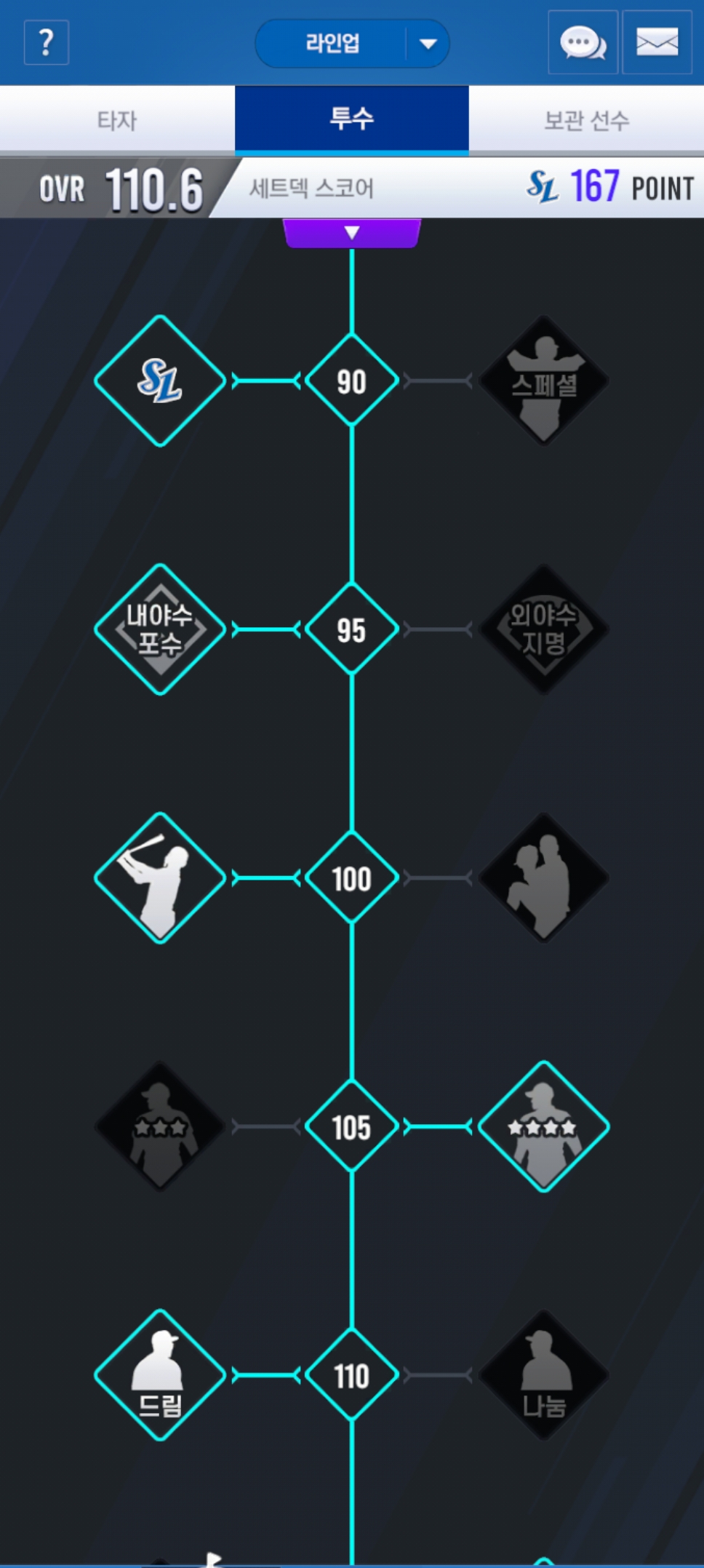This screenshot has width=704, height=1568.
Task: Choose the 내야수 포수 node
Action: [x=160, y=629]
